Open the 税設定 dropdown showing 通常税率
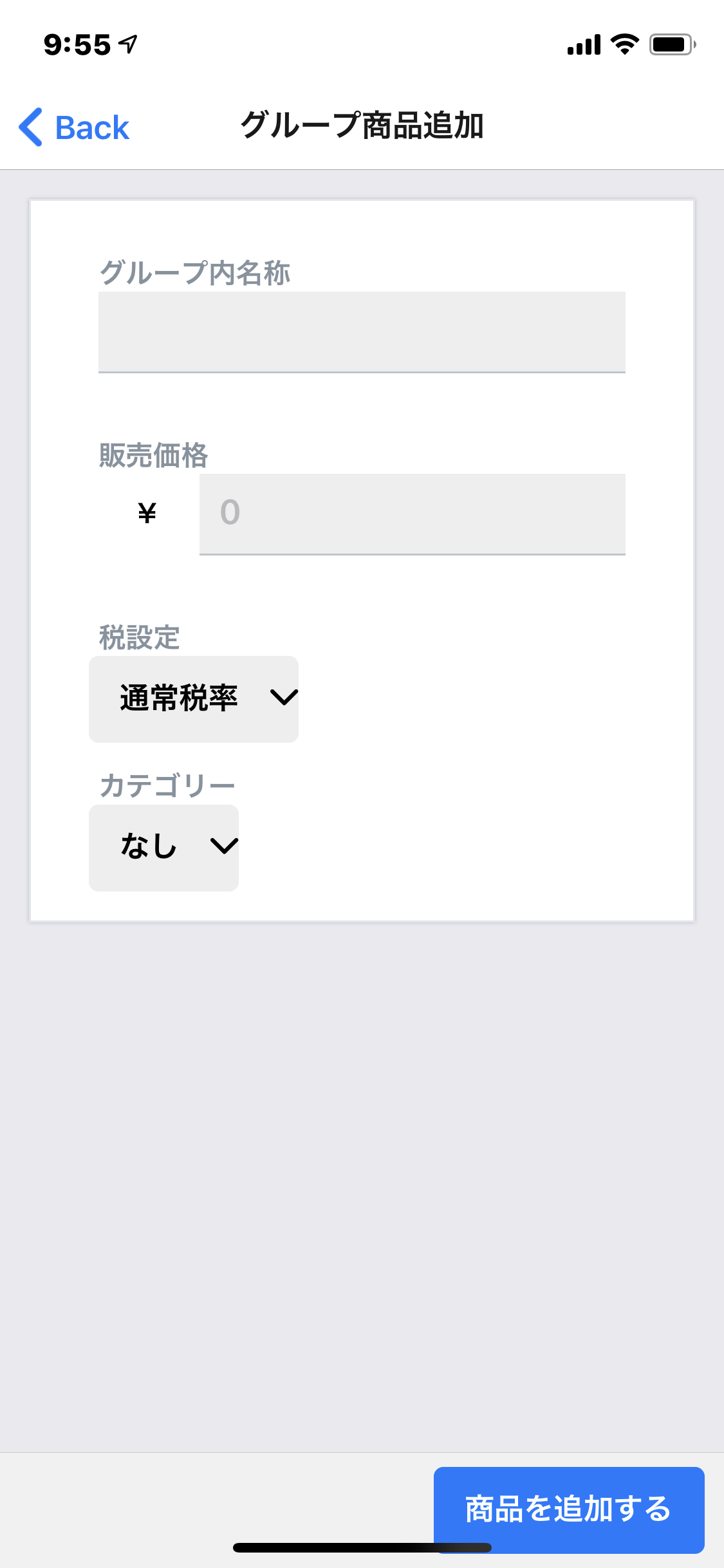 pos(194,699)
